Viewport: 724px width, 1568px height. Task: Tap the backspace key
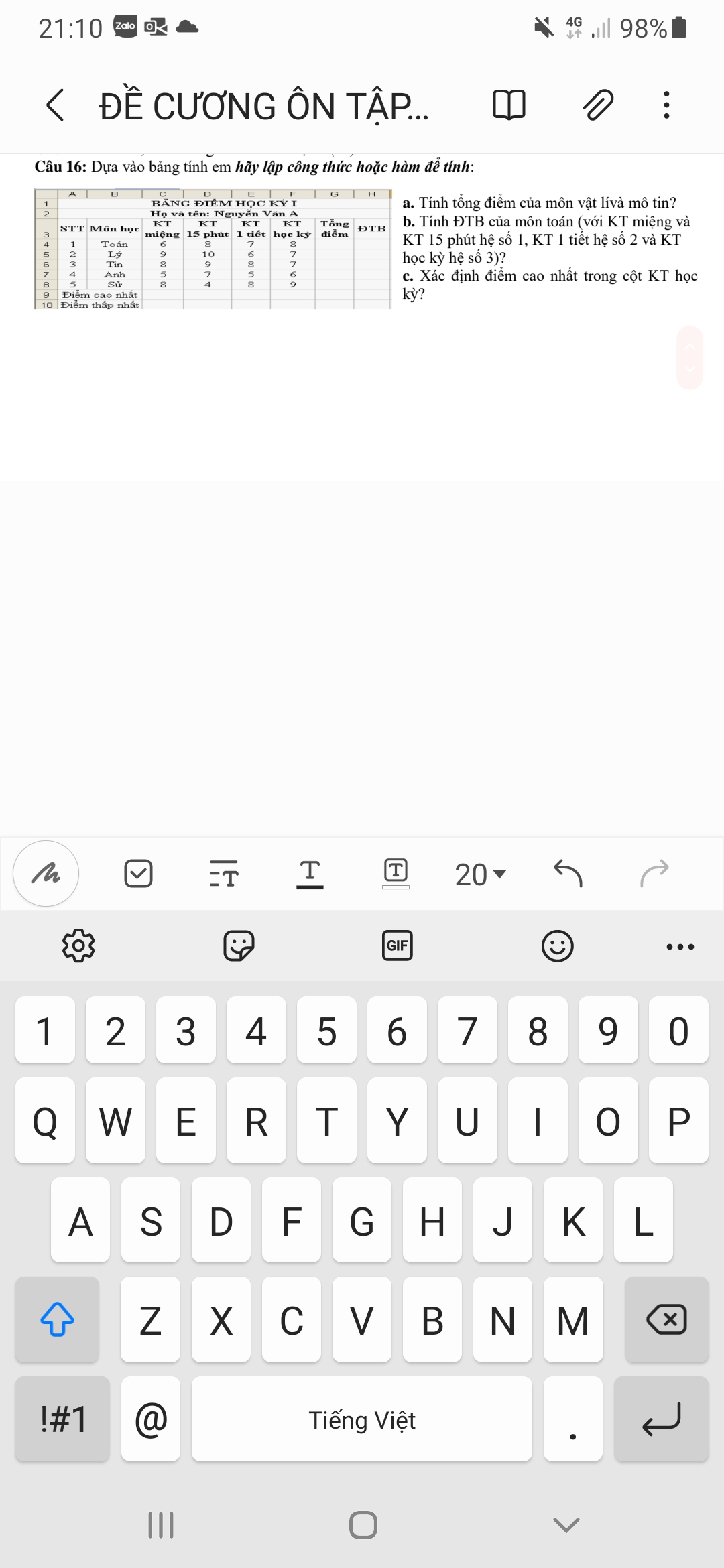pos(666,1320)
